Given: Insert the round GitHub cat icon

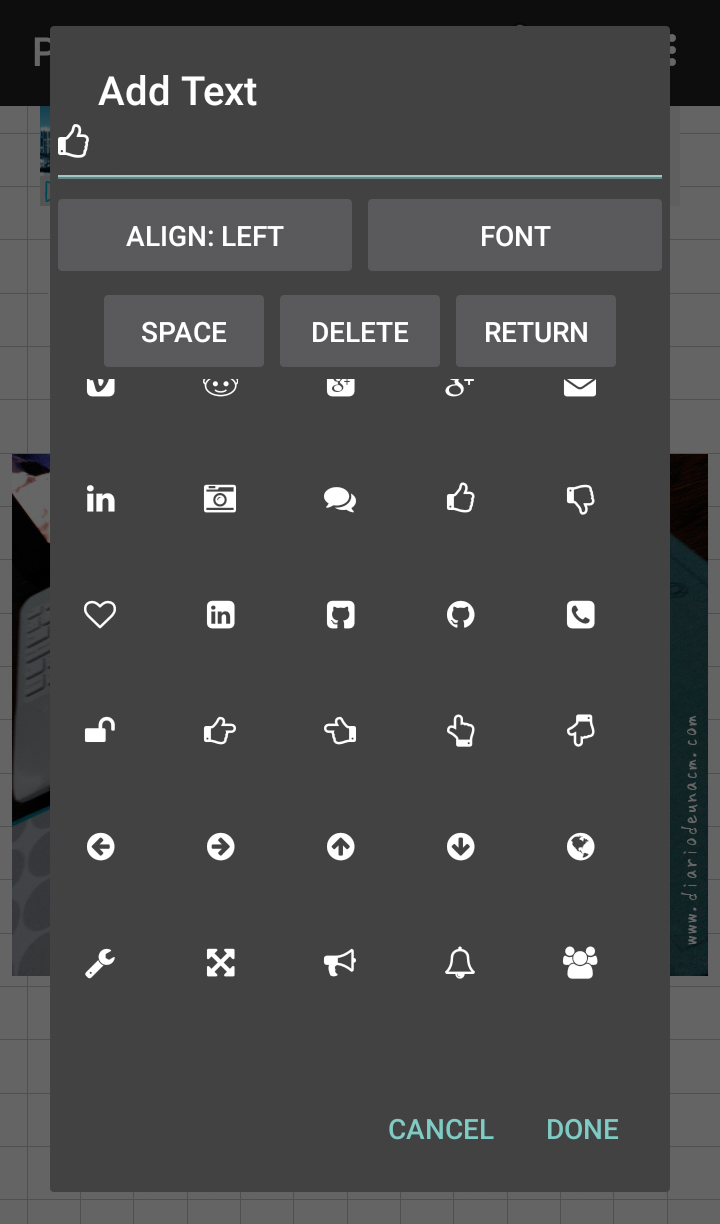Looking at the screenshot, I should [460, 614].
